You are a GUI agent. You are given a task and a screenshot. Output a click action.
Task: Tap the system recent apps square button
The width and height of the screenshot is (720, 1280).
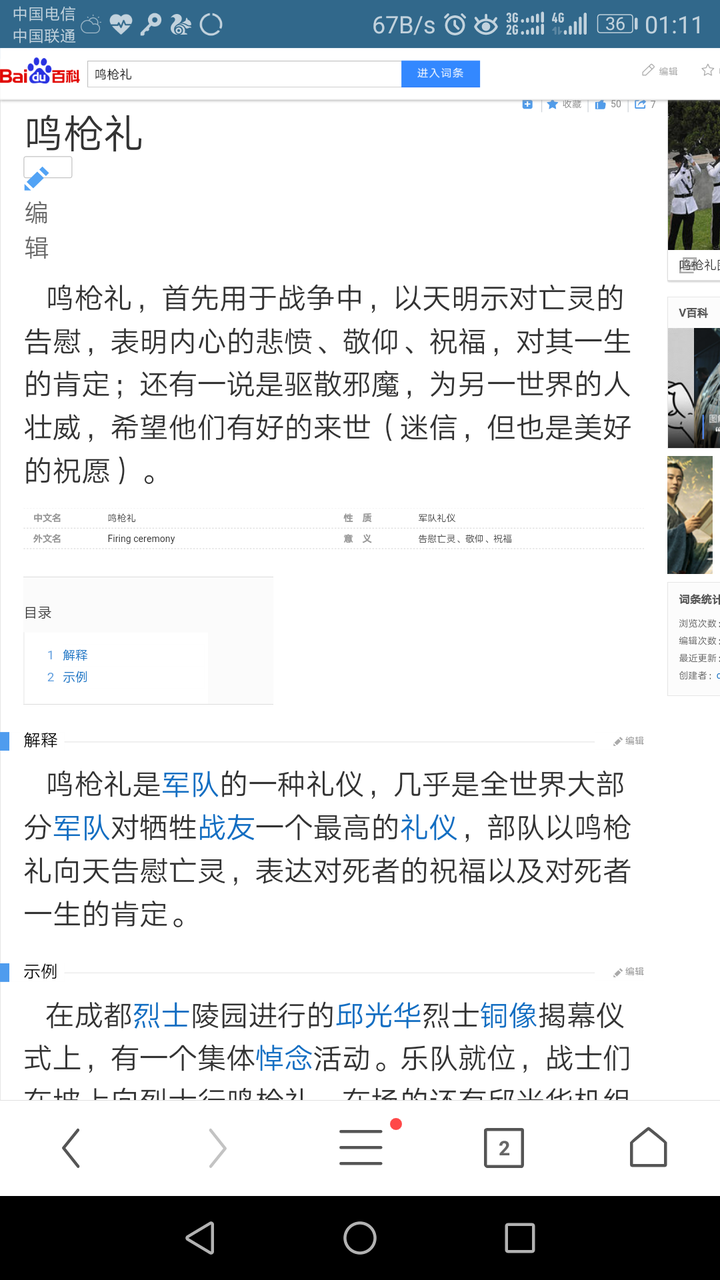(x=520, y=1238)
